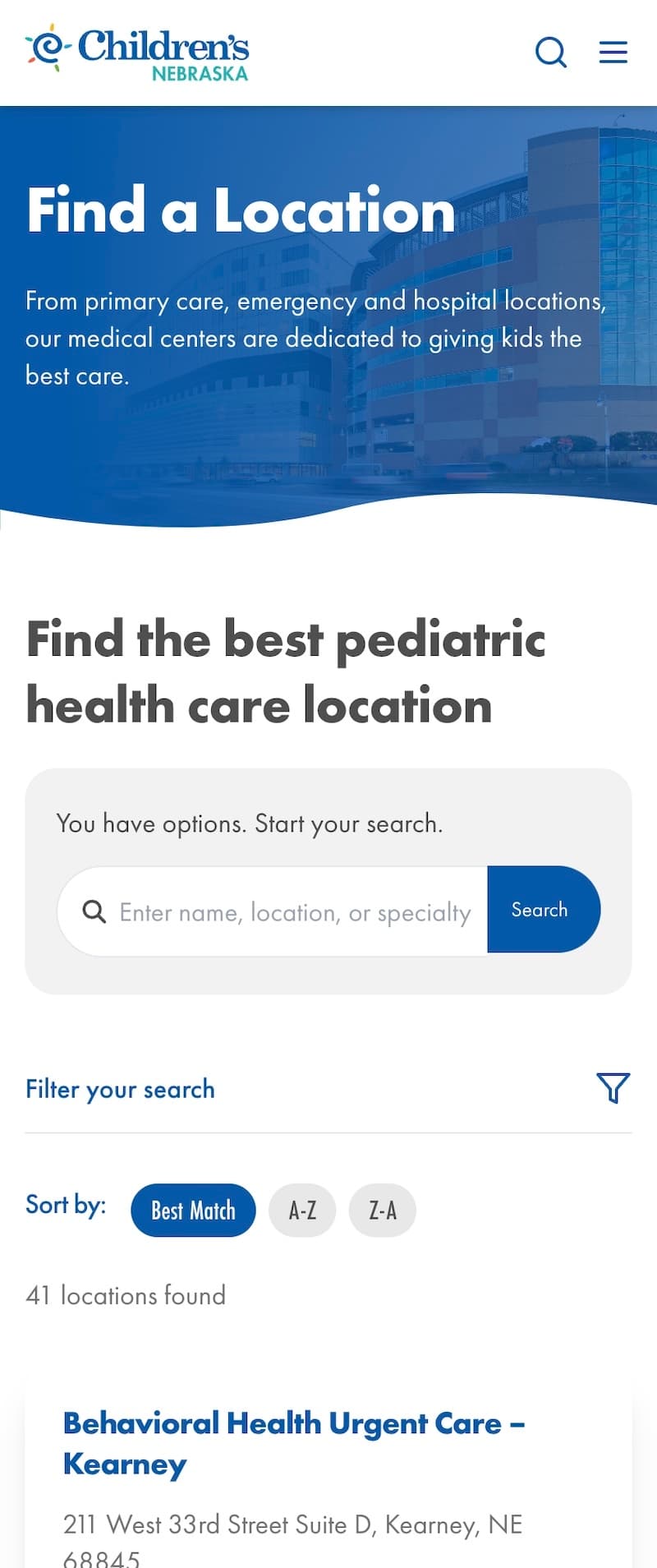657x1568 pixels.
Task: Click the Filter your search text link
Action: pyautogui.click(x=120, y=1088)
